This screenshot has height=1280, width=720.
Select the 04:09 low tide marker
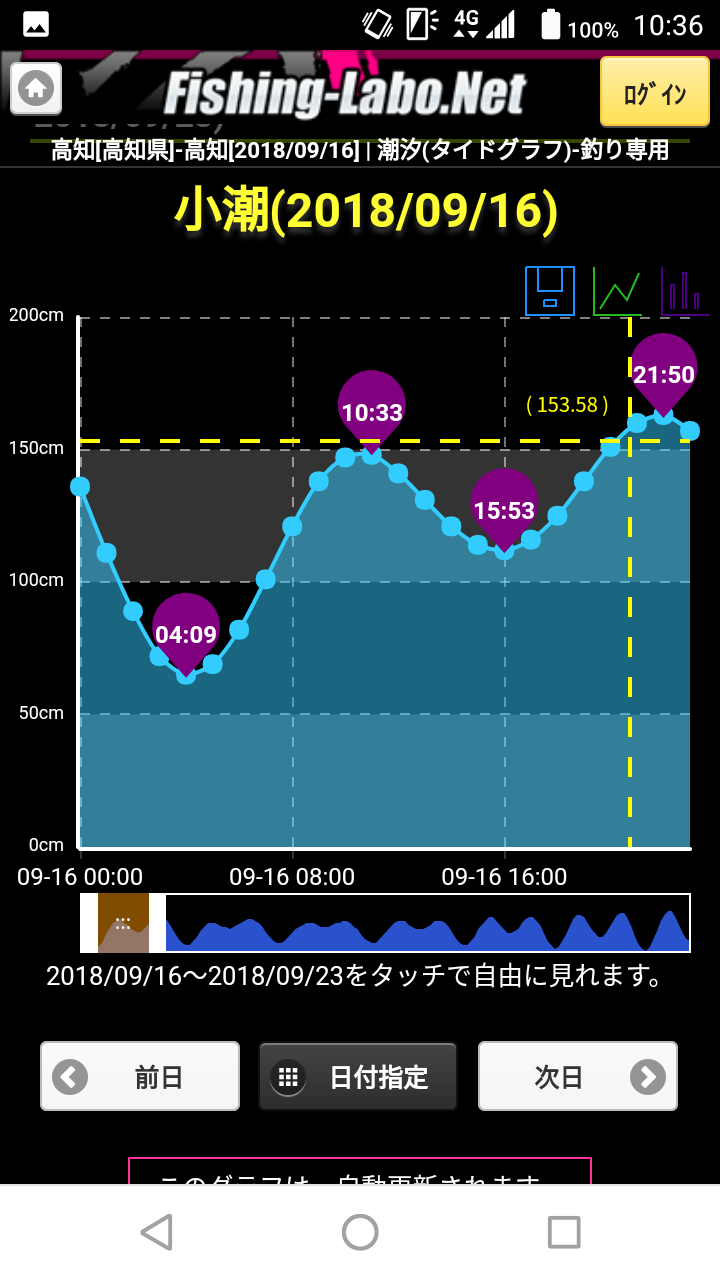point(186,634)
